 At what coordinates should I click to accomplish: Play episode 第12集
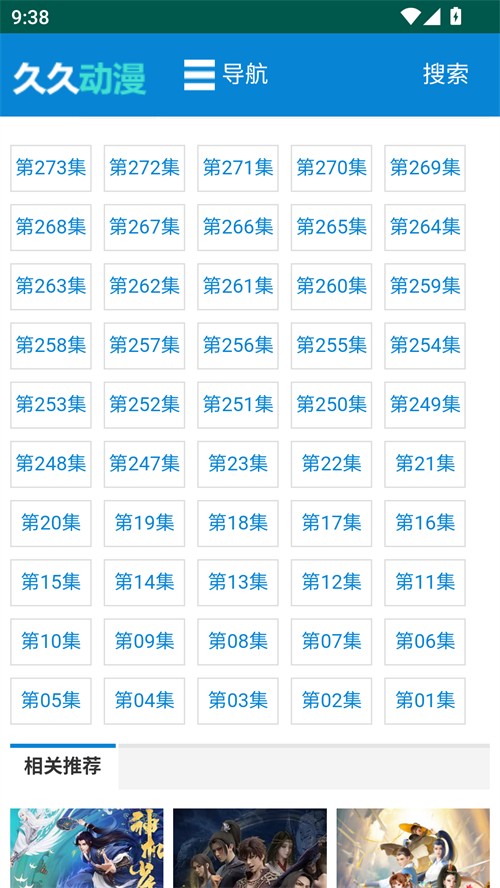331,582
